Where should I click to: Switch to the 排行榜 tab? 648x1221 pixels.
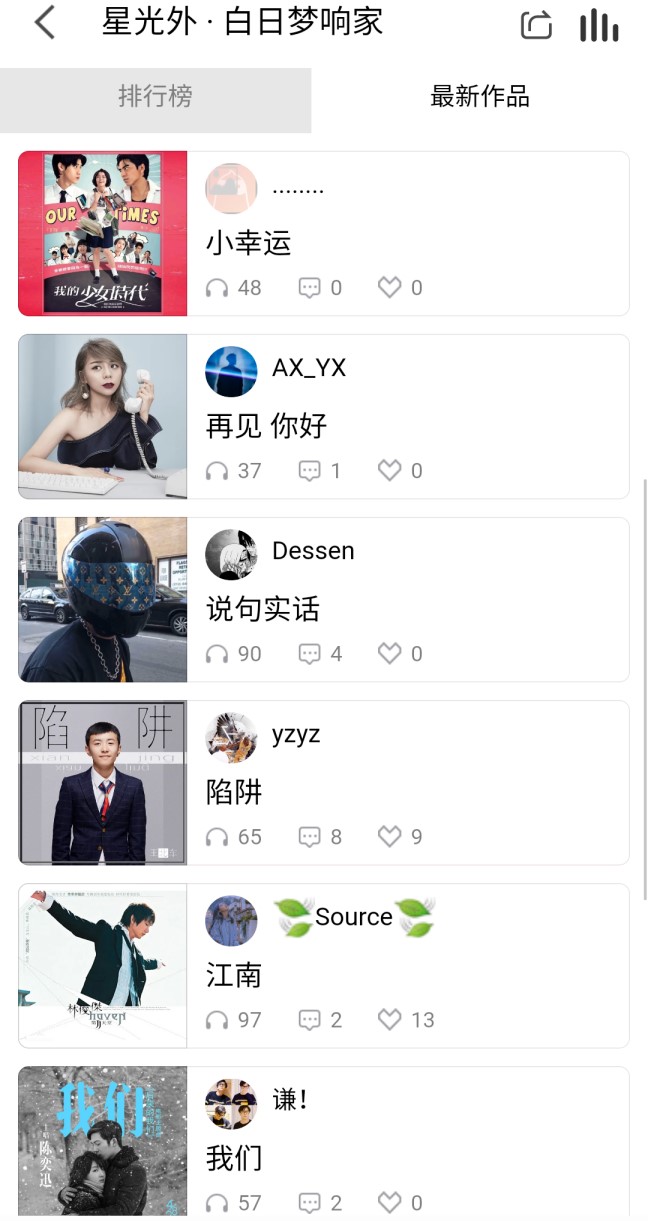click(x=155, y=97)
